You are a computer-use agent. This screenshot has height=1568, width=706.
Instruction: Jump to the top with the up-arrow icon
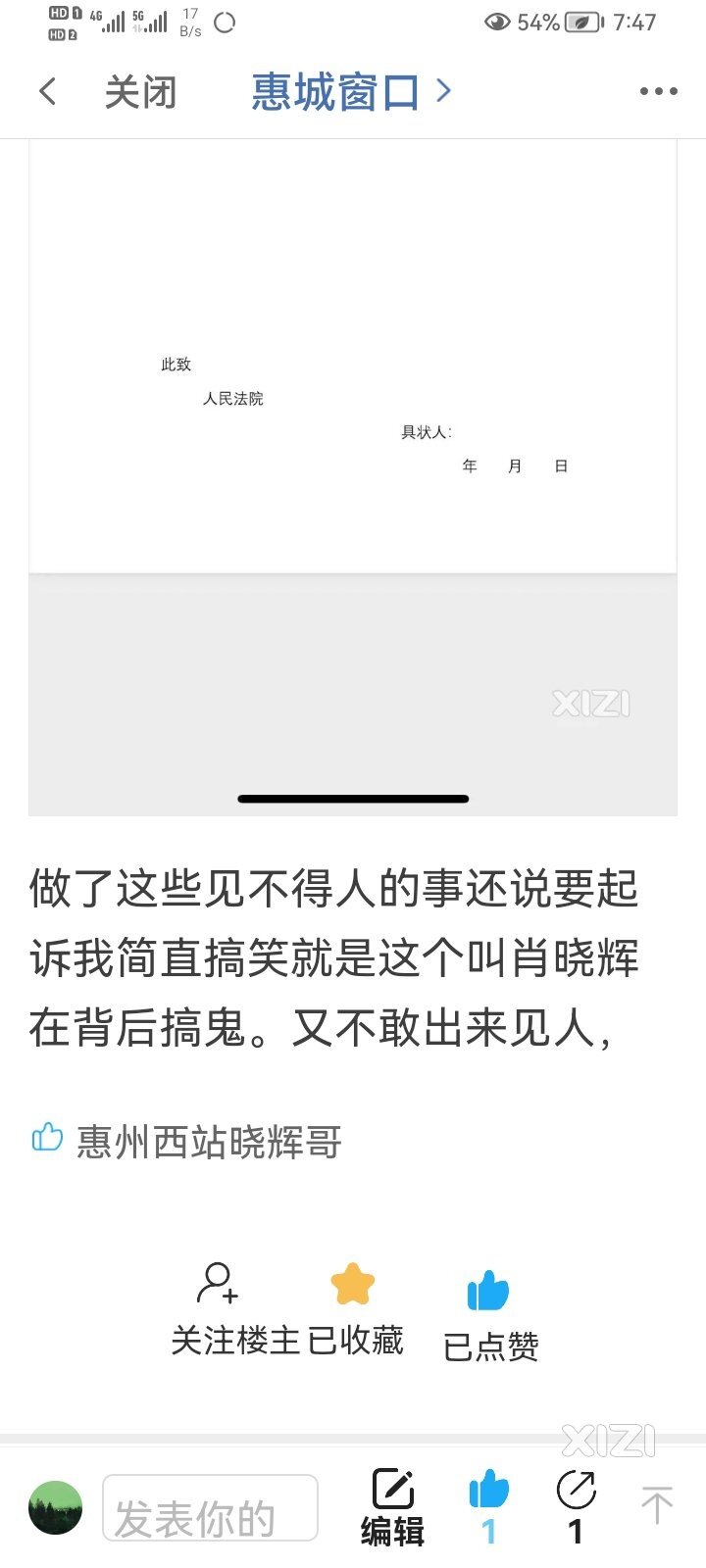[656, 1505]
